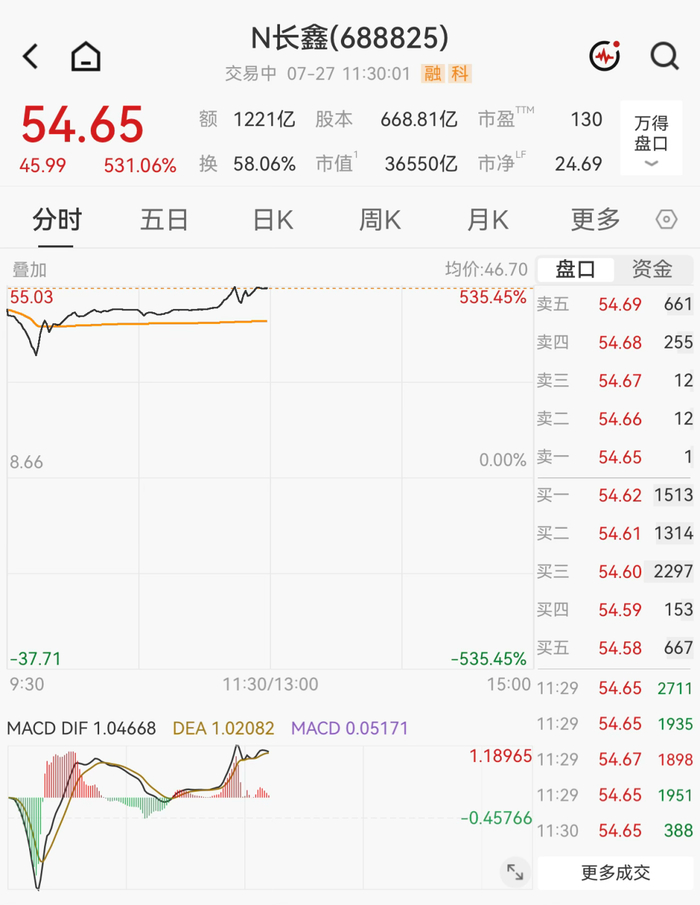The image size is (700, 905).
Task: Switch to the 周K chart tab
Action: pyautogui.click(x=380, y=220)
